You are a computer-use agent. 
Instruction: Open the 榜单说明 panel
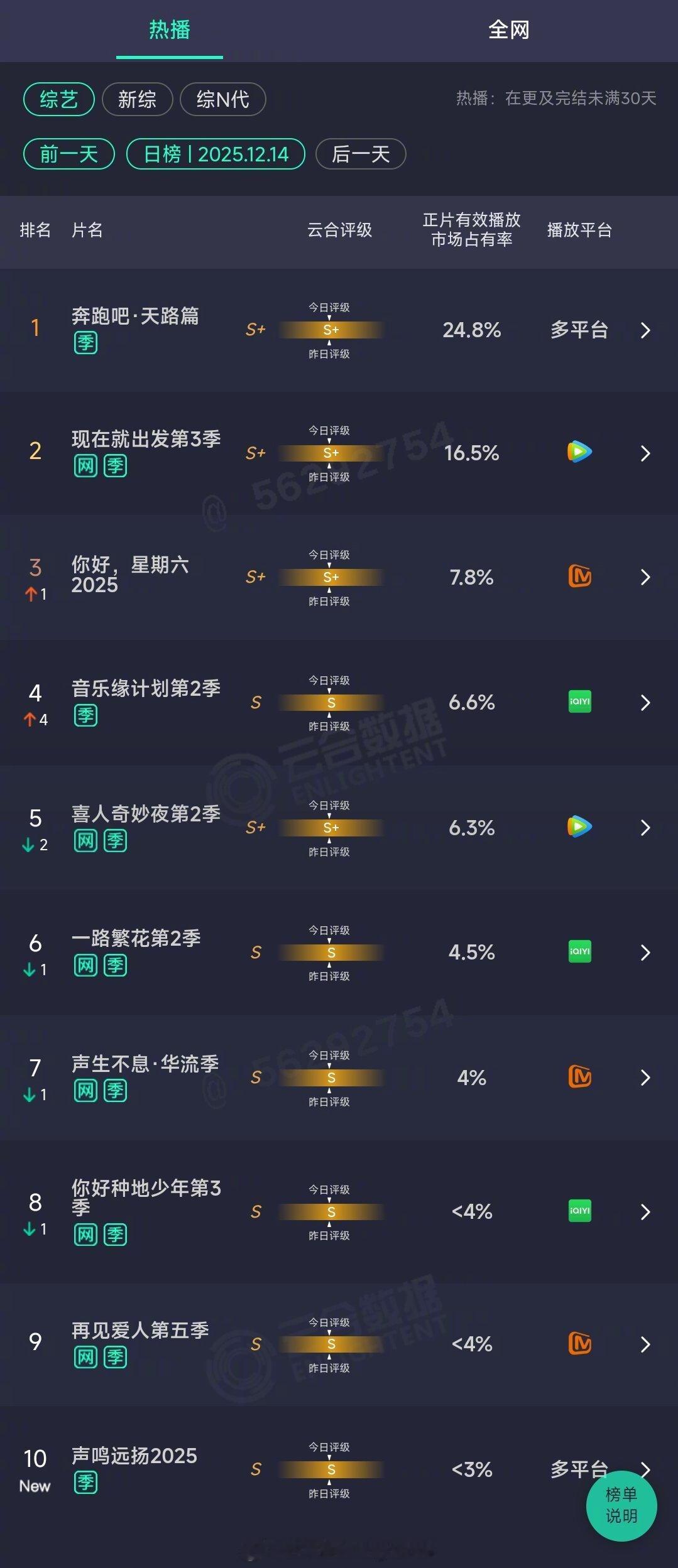tap(621, 1505)
